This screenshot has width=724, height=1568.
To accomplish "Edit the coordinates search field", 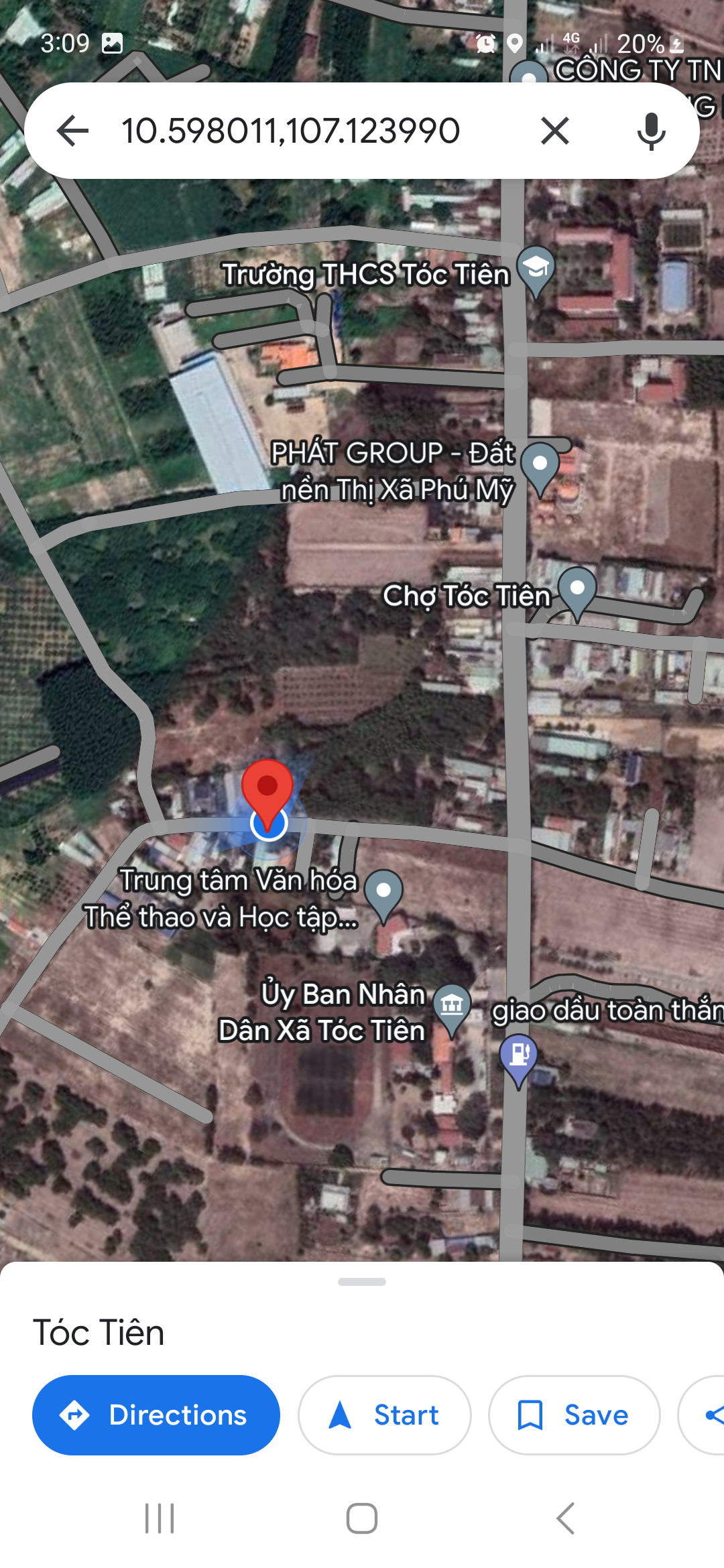I will tap(290, 131).
